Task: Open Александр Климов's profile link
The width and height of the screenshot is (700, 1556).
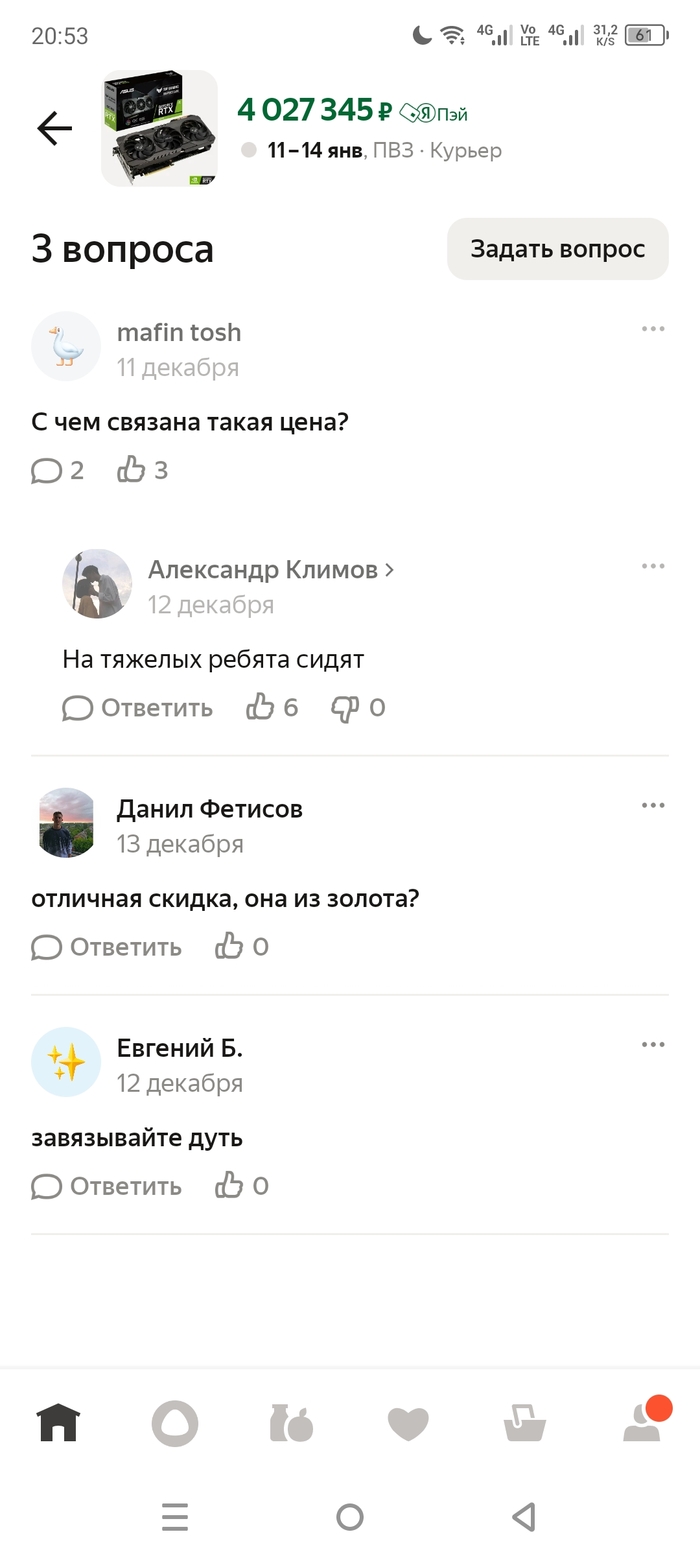Action: pos(270,570)
